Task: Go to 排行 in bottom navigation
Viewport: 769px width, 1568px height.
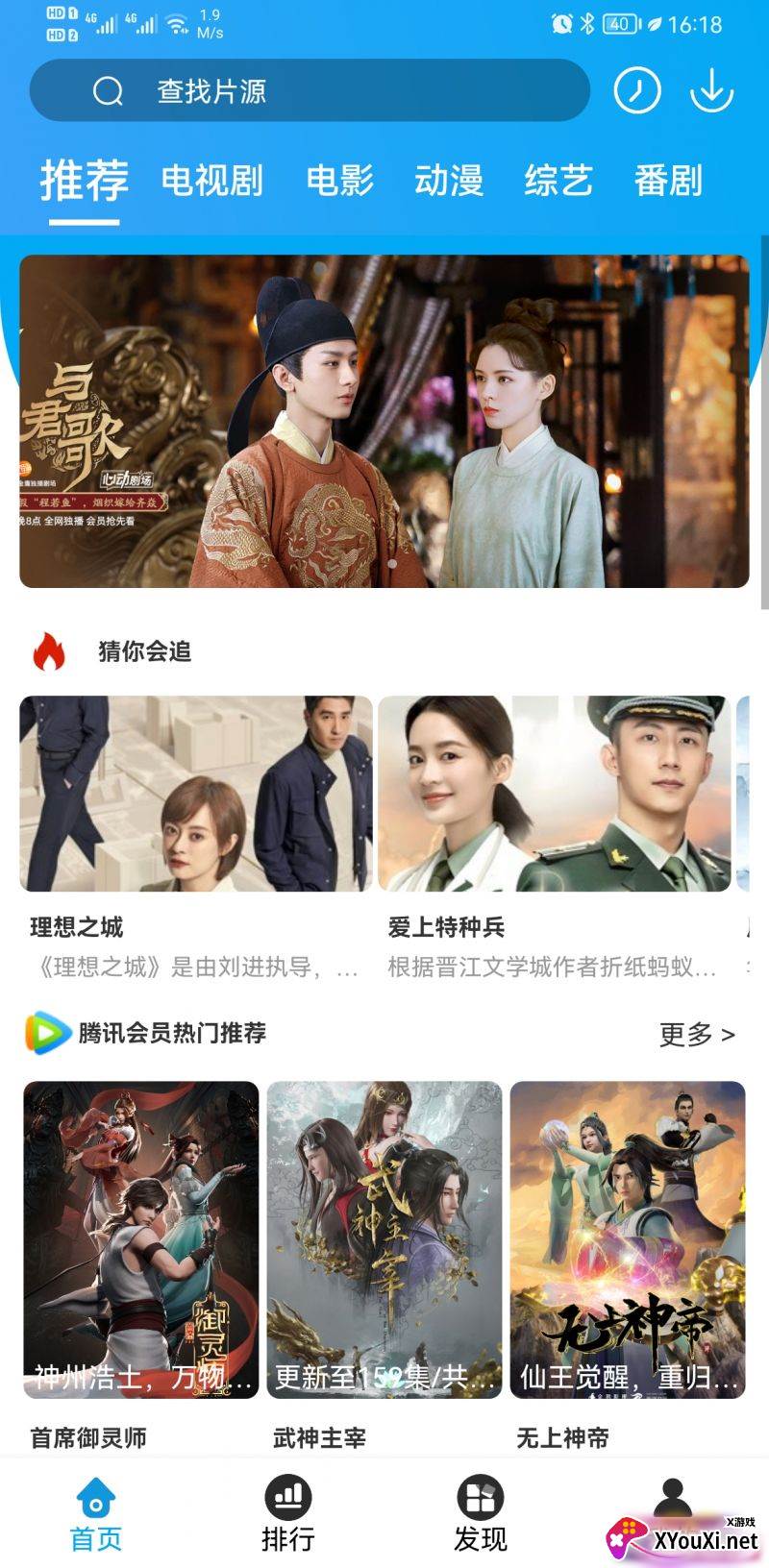Action: (x=288, y=1513)
